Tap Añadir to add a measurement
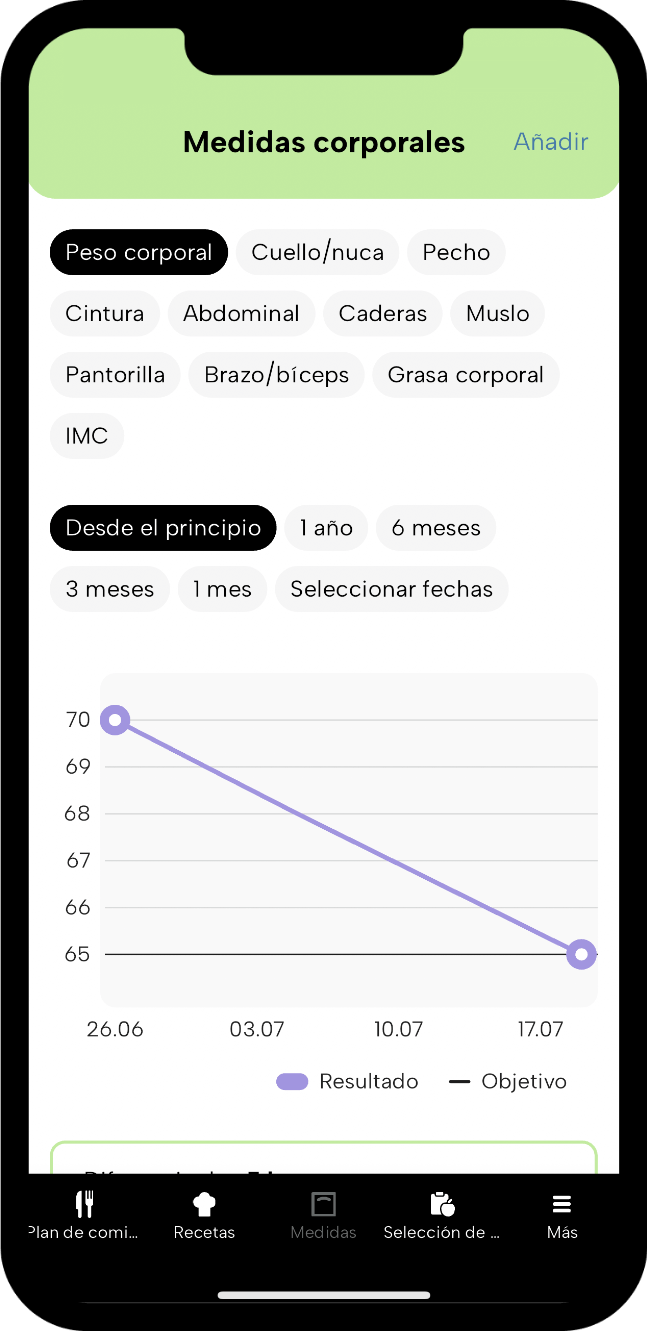Screen dimensions: 647x1331 coord(551,142)
